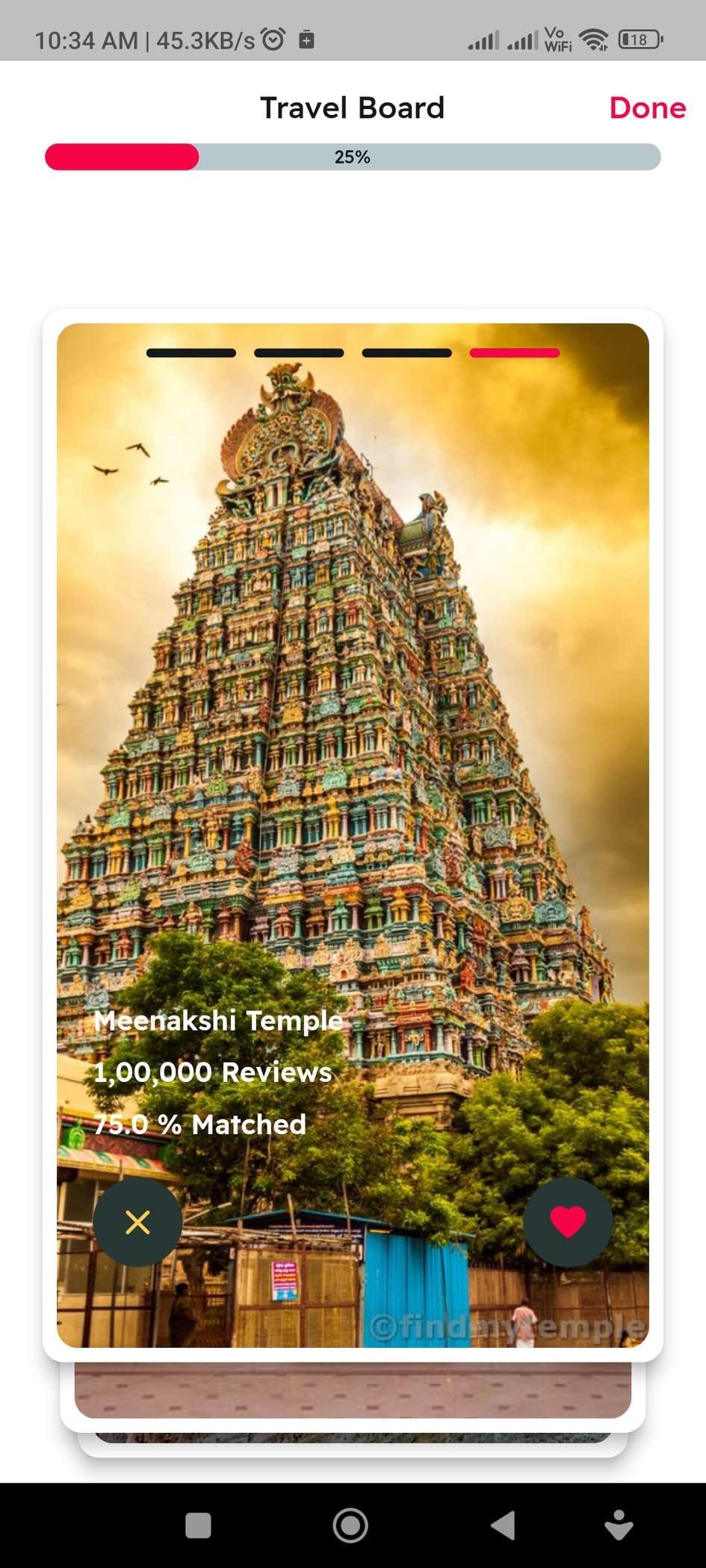Reject Meenakshi Temple with the X button

(x=137, y=1222)
